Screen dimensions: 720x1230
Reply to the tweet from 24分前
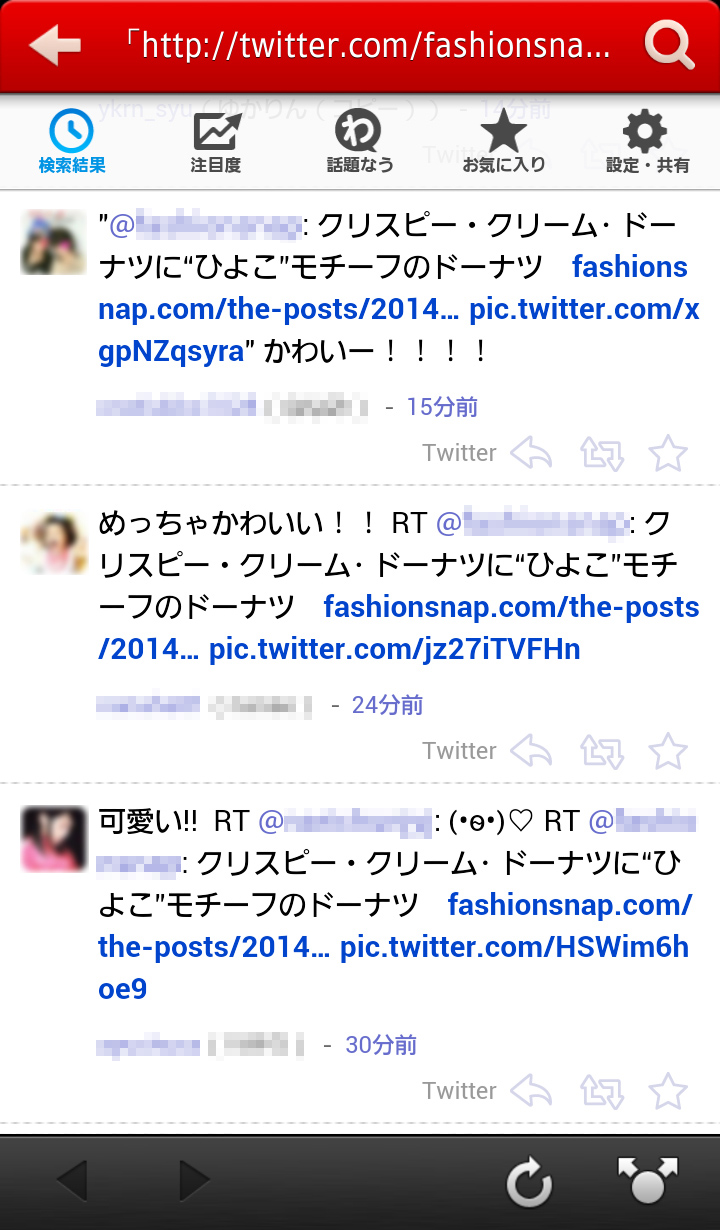tap(531, 751)
